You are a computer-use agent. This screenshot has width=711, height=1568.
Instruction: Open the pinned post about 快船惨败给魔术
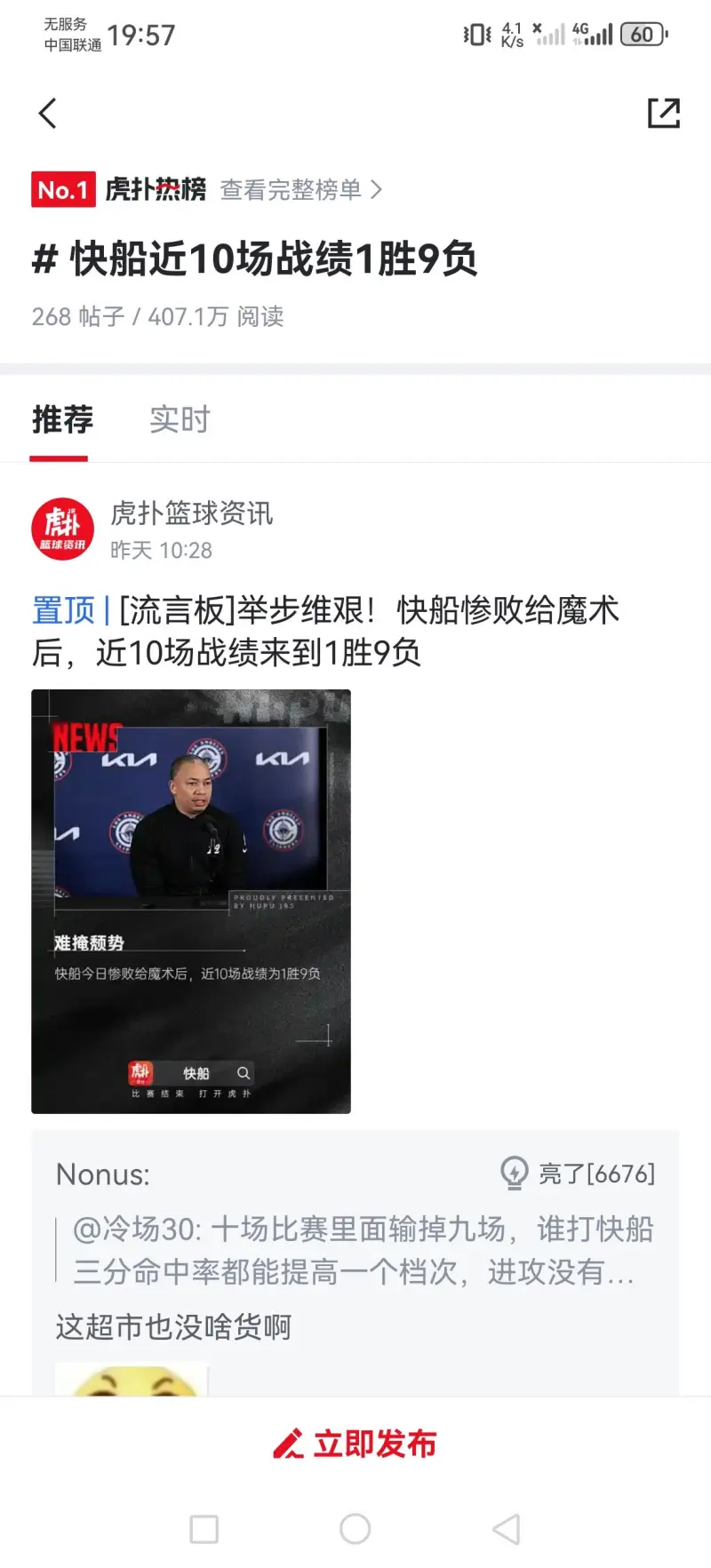325,631
